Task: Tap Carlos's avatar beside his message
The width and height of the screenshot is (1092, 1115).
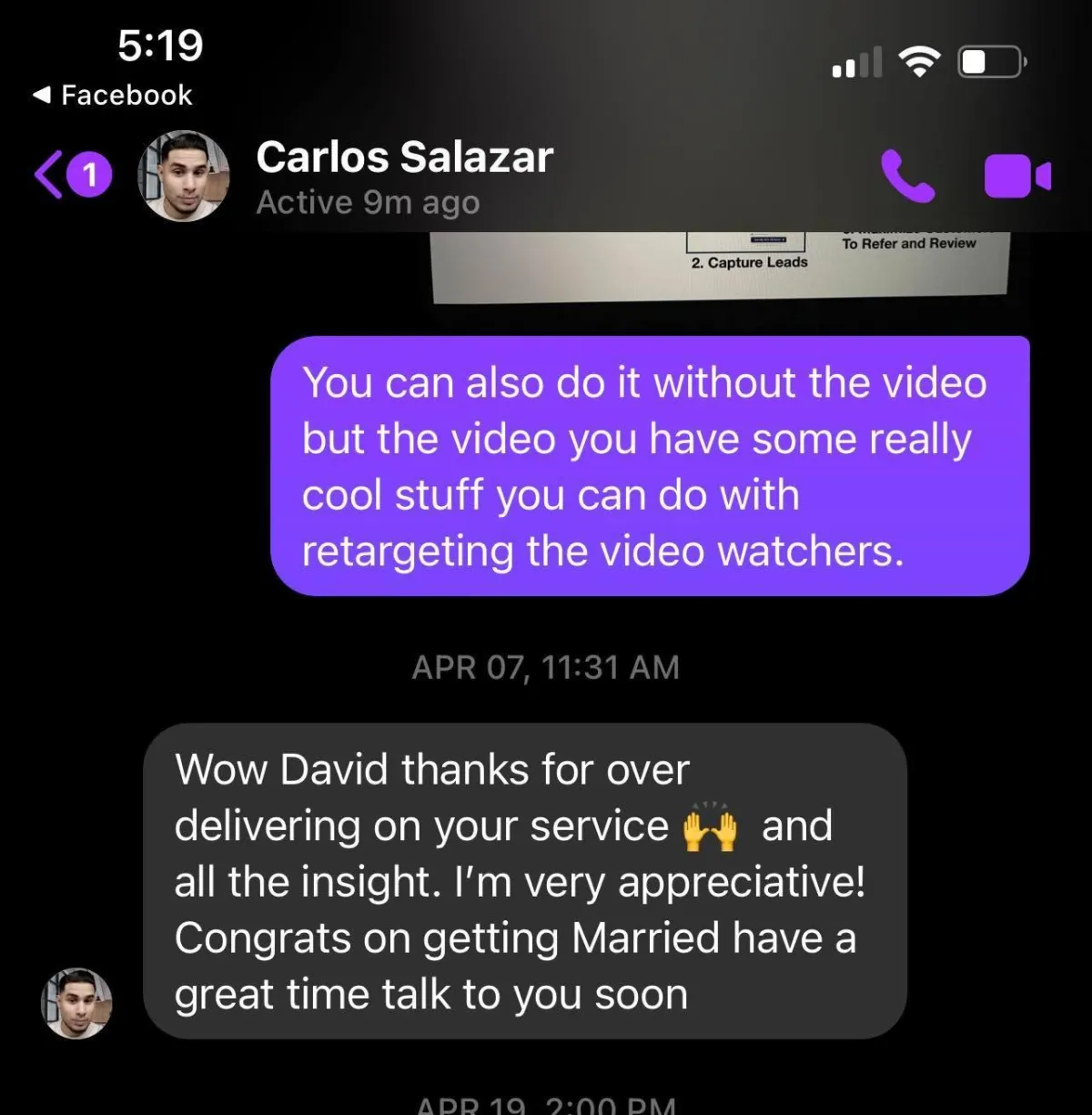Action: (76, 1003)
